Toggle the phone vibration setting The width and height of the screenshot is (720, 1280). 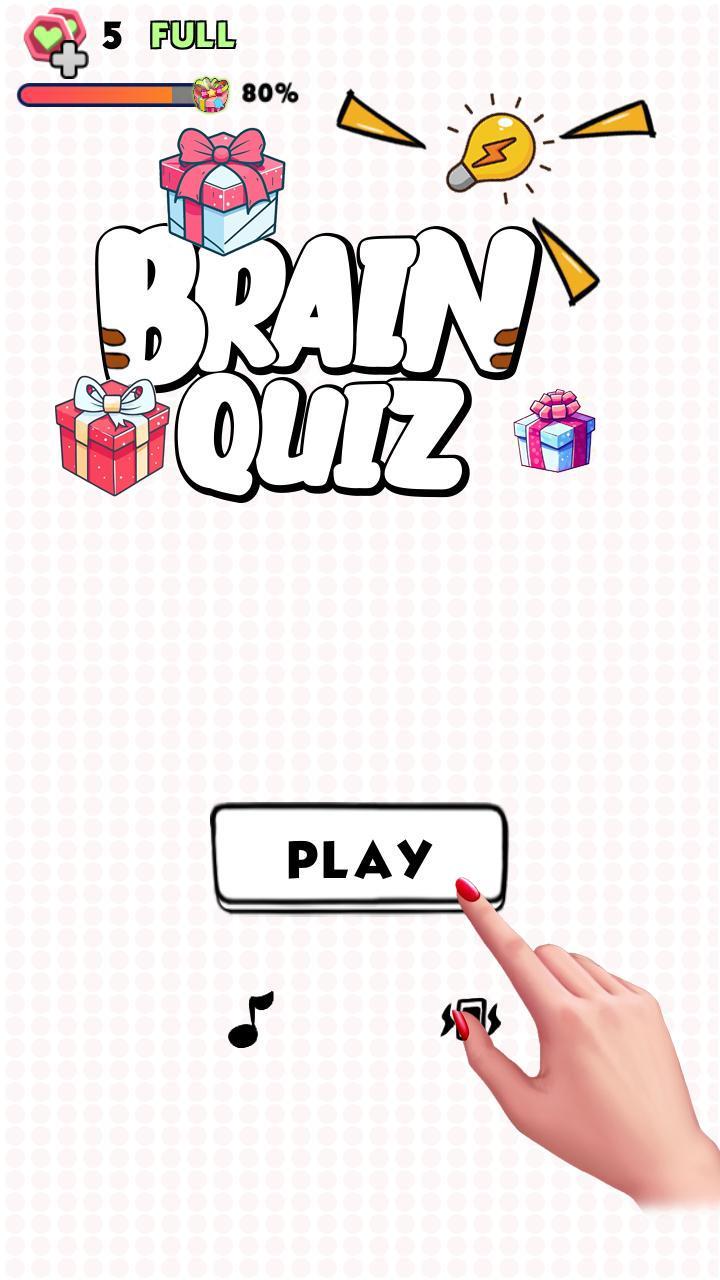pos(471,1020)
